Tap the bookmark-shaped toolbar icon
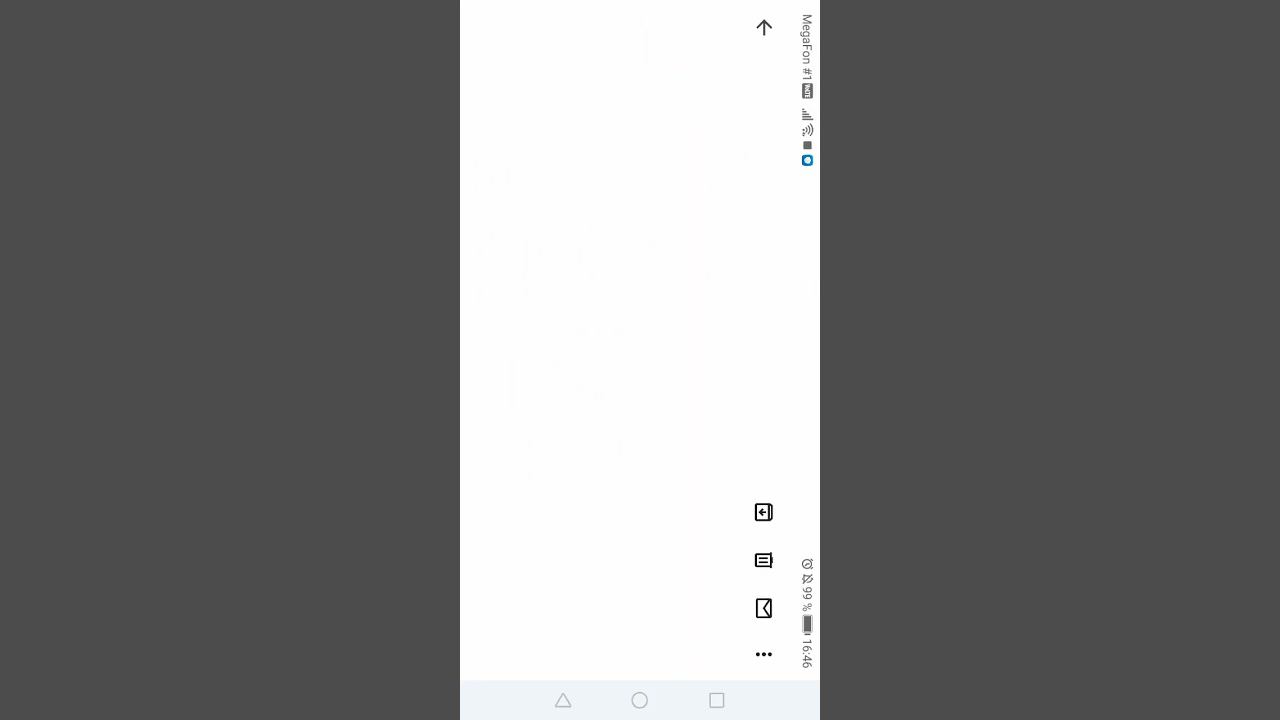The height and width of the screenshot is (720, 1280). tap(764, 608)
